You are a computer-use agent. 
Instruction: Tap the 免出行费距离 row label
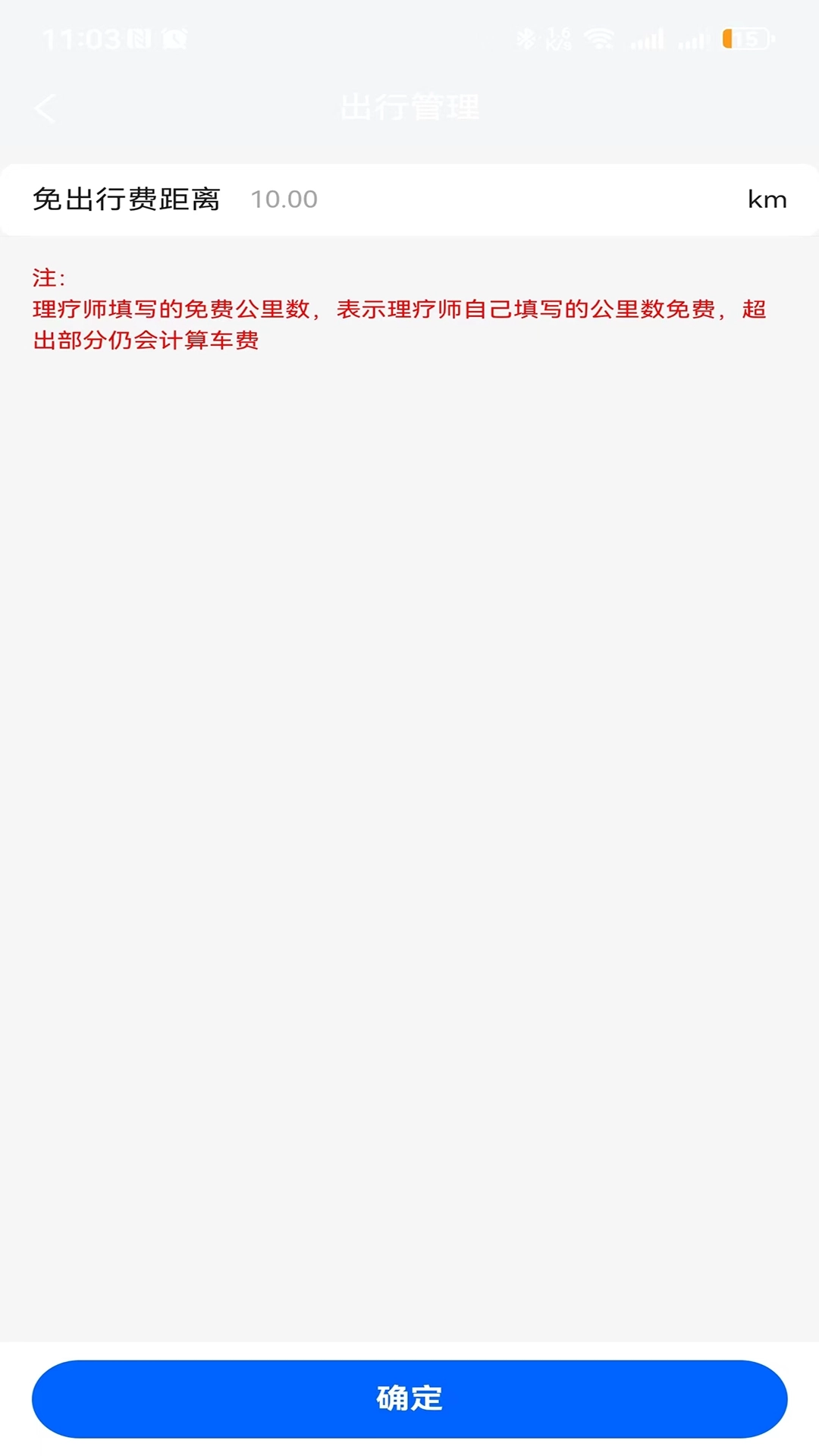pyautogui.click(x=126, y=199)
